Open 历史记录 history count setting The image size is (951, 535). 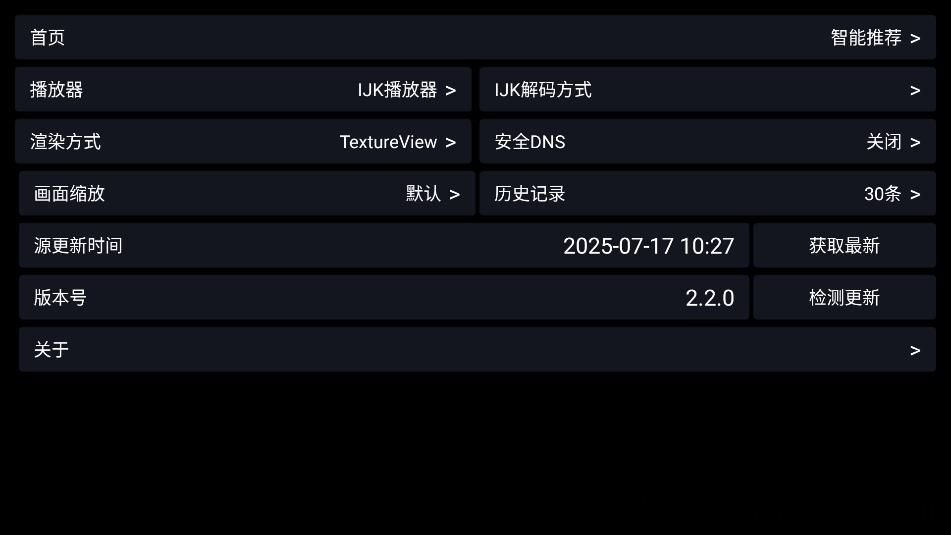pyautogui.click(x=707, y=194)
